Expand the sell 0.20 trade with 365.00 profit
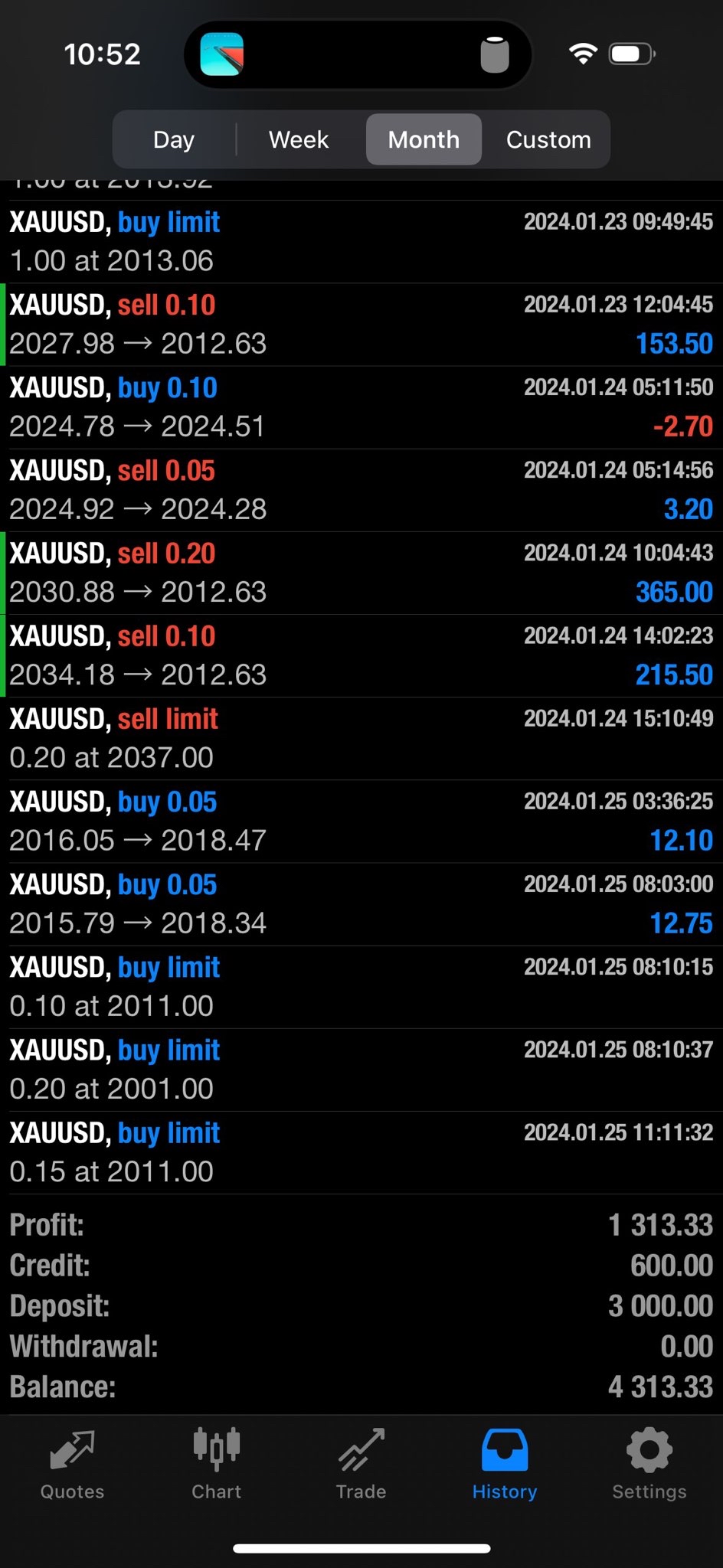723x1568 pixels. (361, 573)
